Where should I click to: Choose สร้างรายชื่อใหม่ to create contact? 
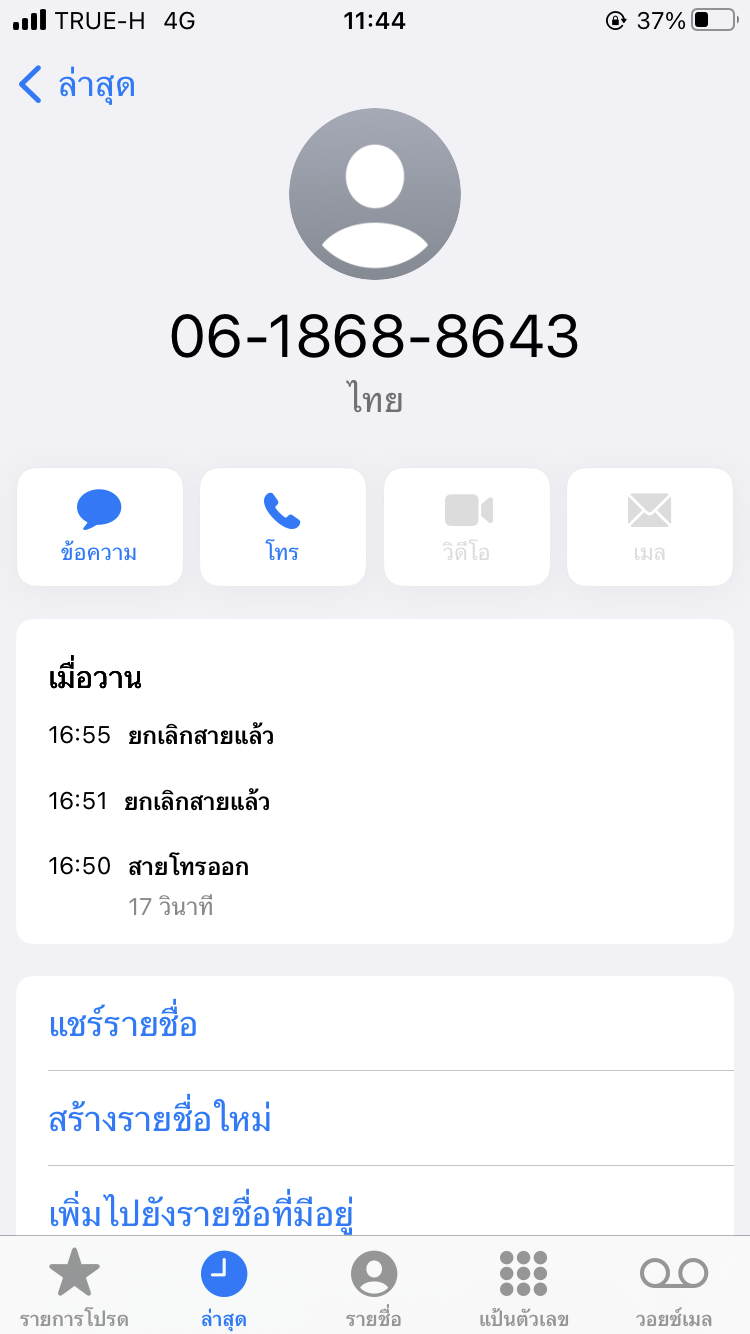click(375, 1118)
